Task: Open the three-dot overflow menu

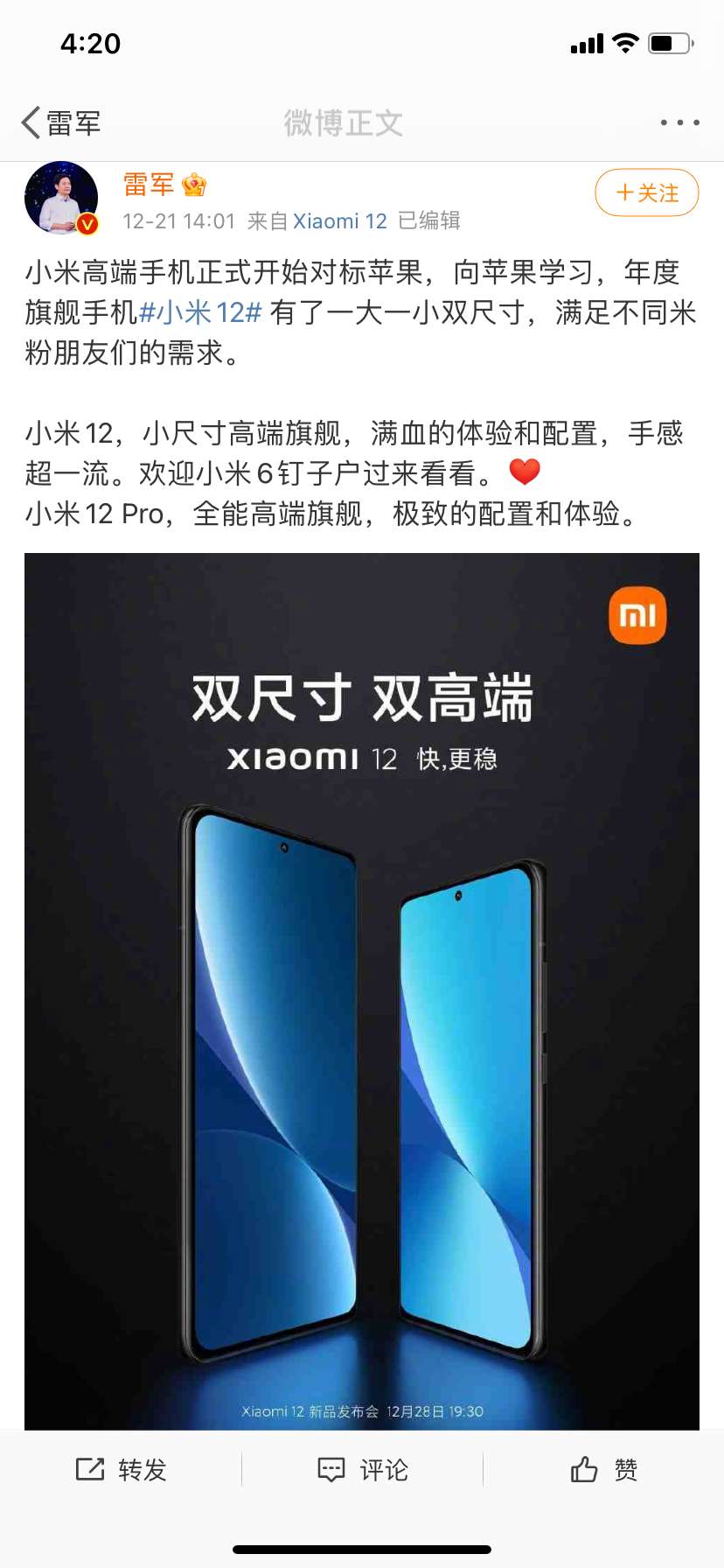Action: 679,122
